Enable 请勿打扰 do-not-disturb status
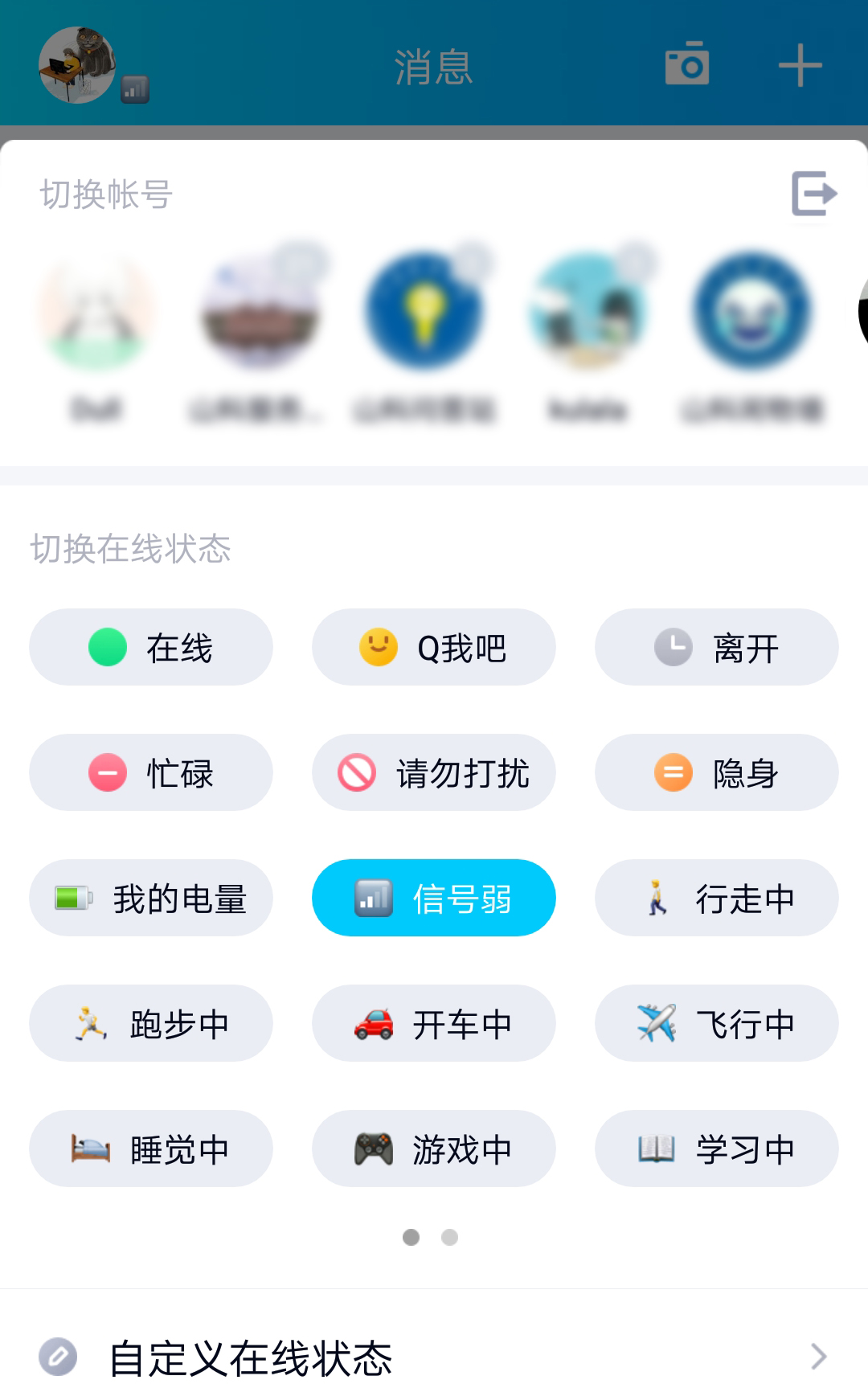 434,772
